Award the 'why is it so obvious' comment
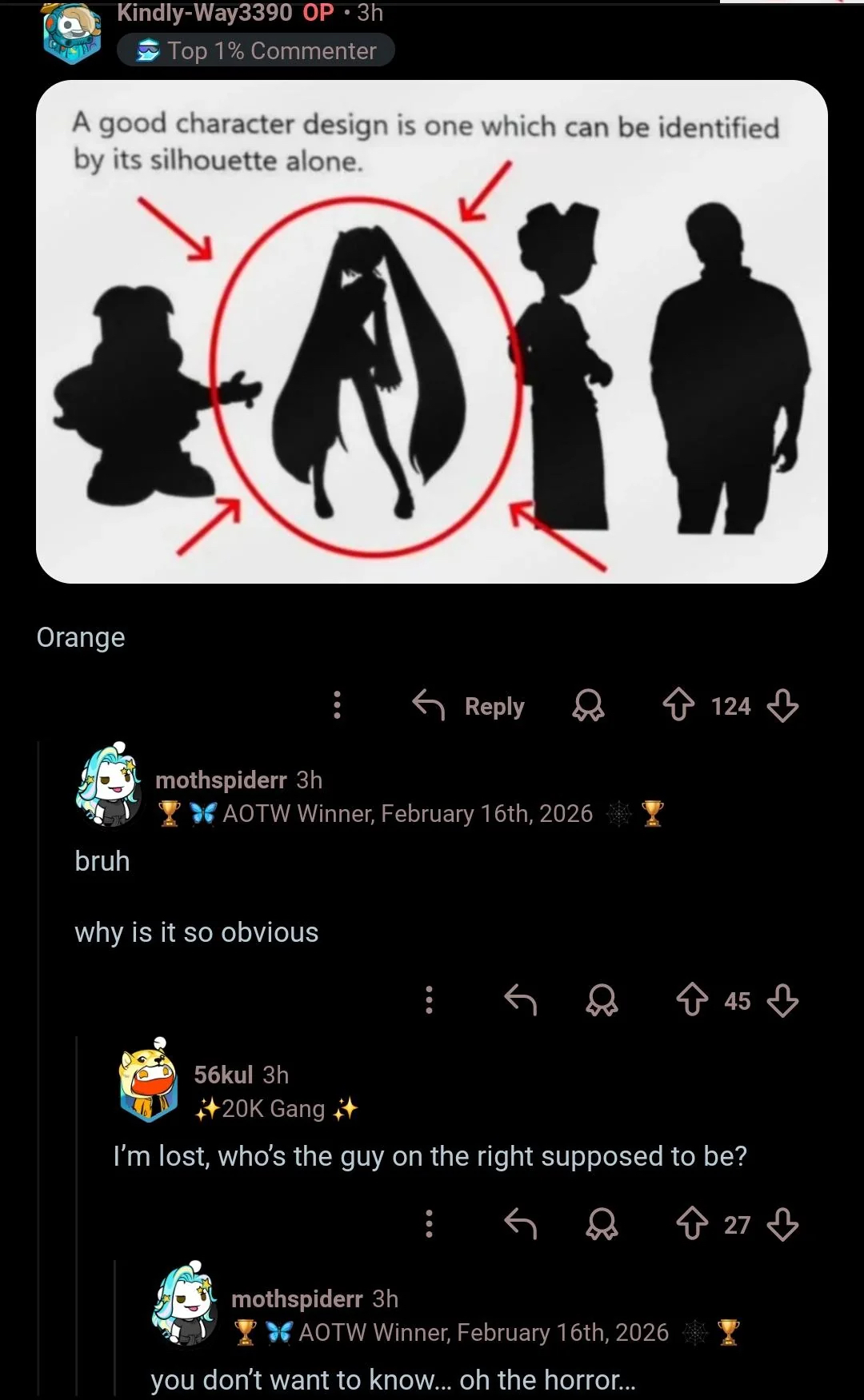 pyautogui.click(x=602, y=999)
